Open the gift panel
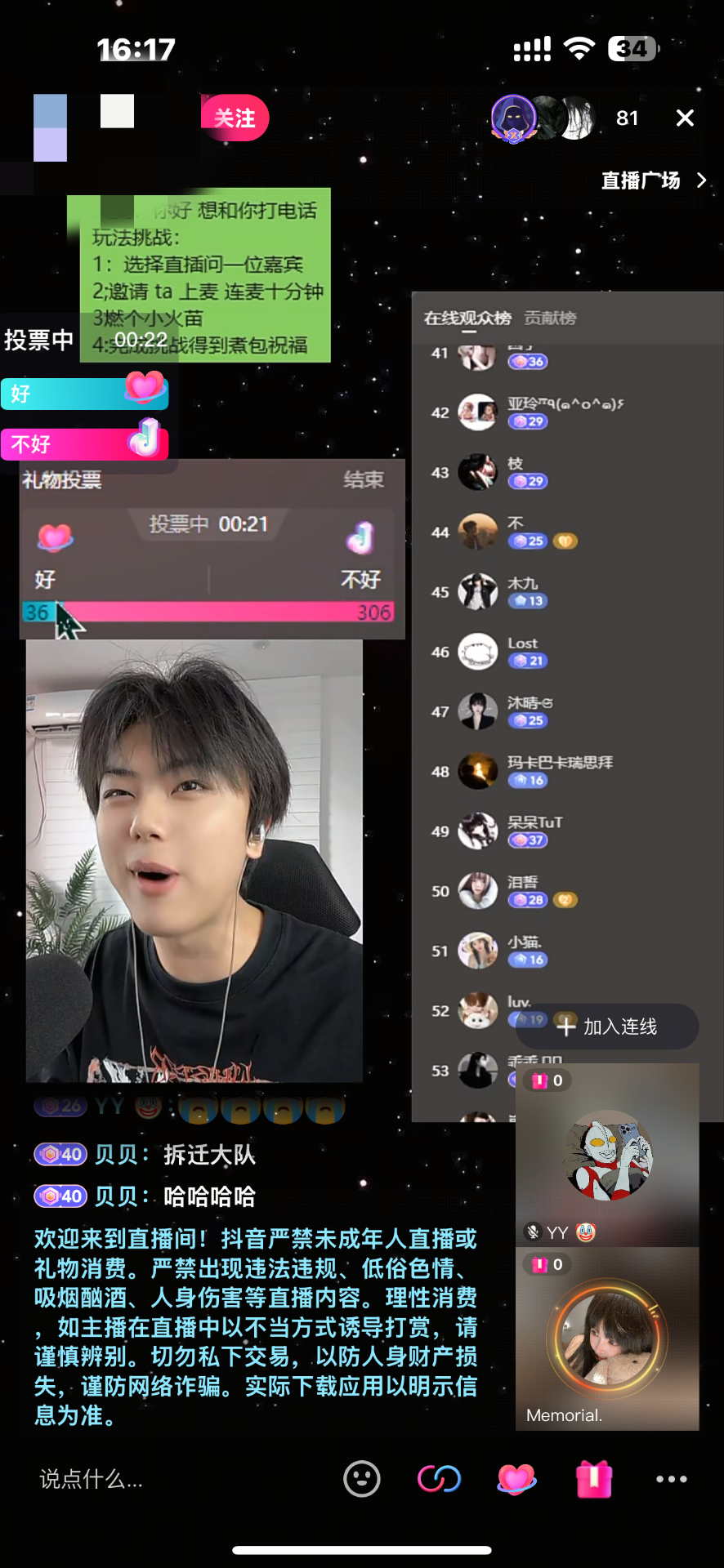 coord(594,1479)
